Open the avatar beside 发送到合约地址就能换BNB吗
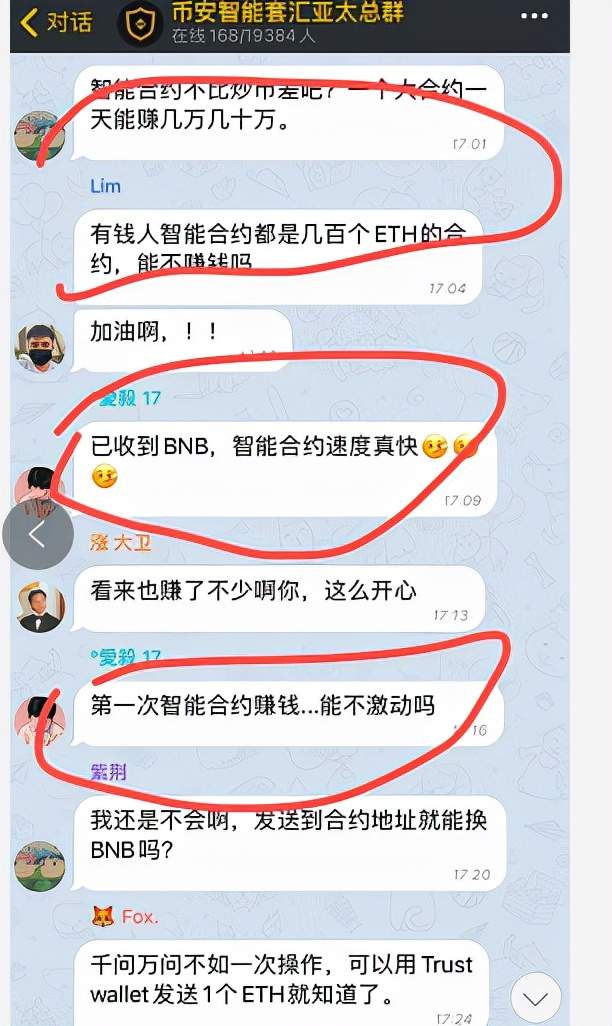 tap(40, 866)
